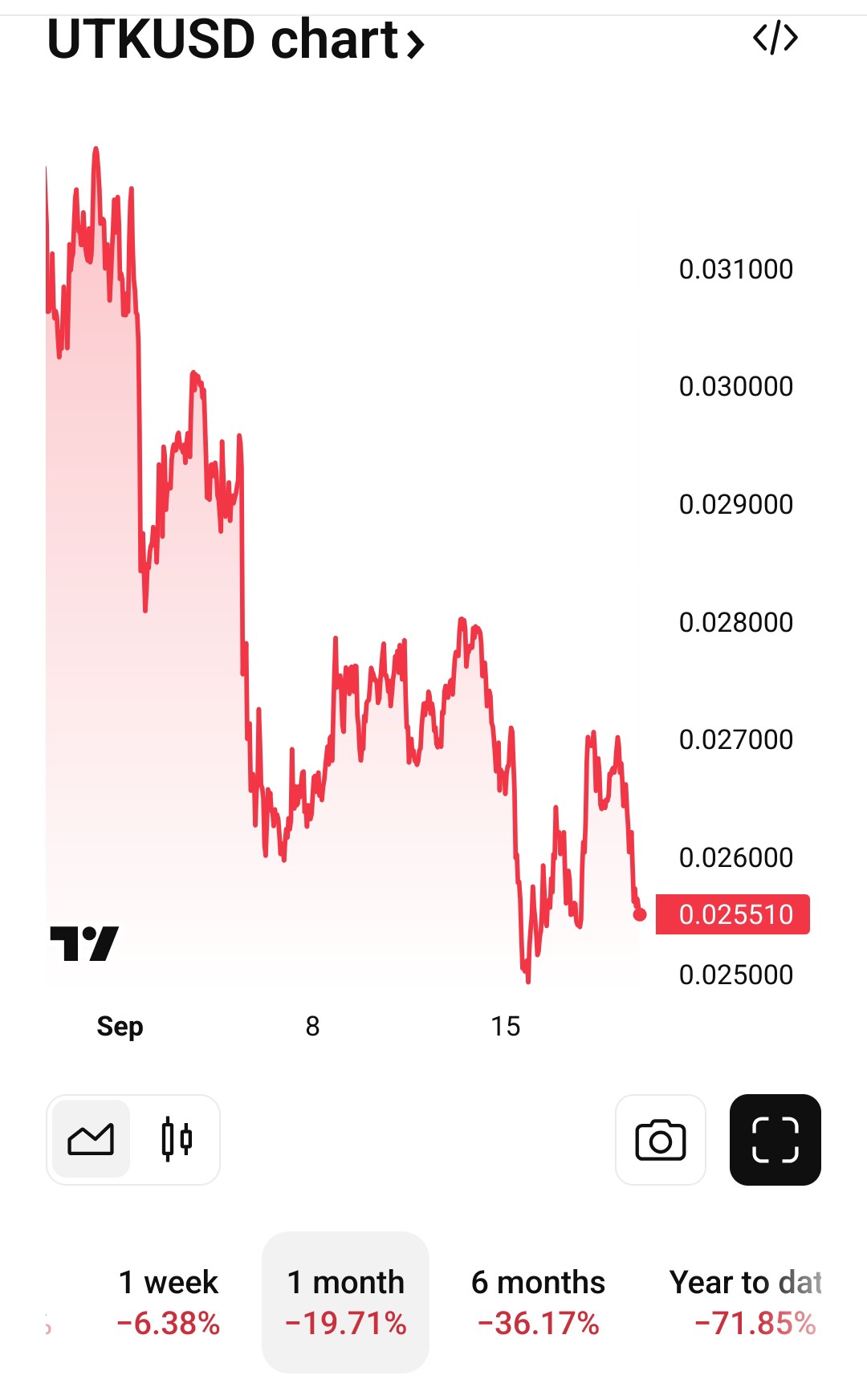The width and height of the screenshot is (867, 1400).
Task: Select the 6 months range
Action: click(x=538, y=1301)
